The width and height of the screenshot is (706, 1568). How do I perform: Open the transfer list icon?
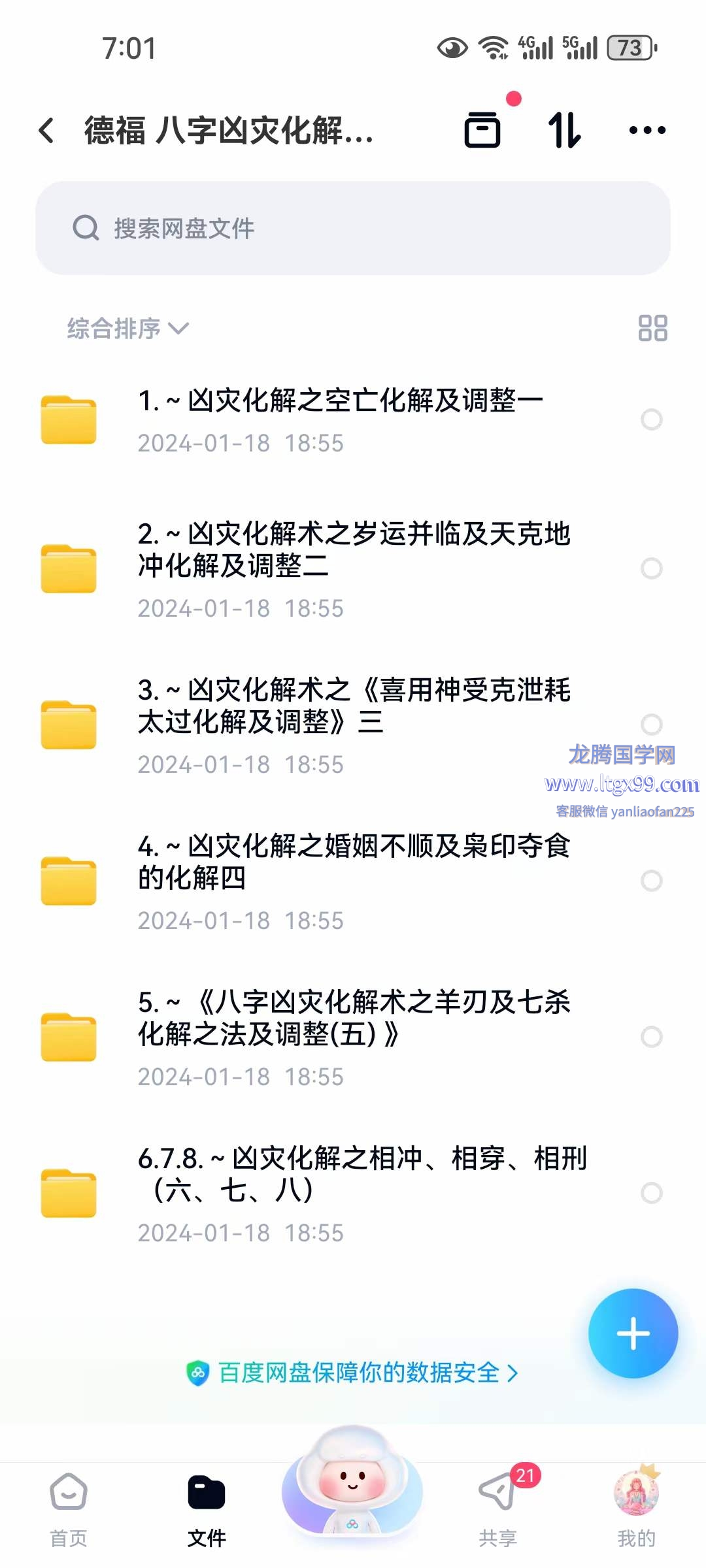(482, 129)
